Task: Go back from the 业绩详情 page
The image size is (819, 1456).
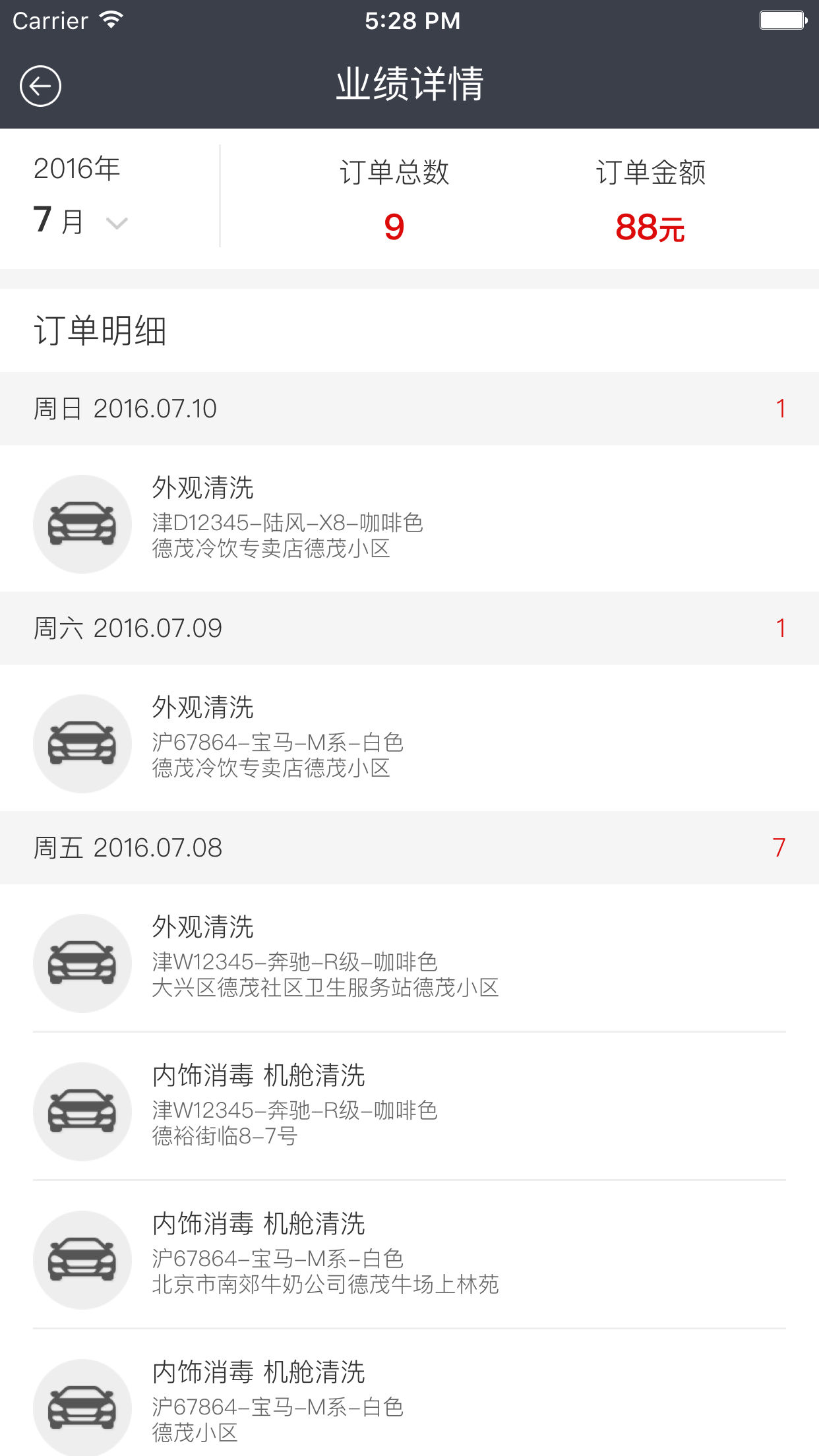Action: tap(41, 86)
